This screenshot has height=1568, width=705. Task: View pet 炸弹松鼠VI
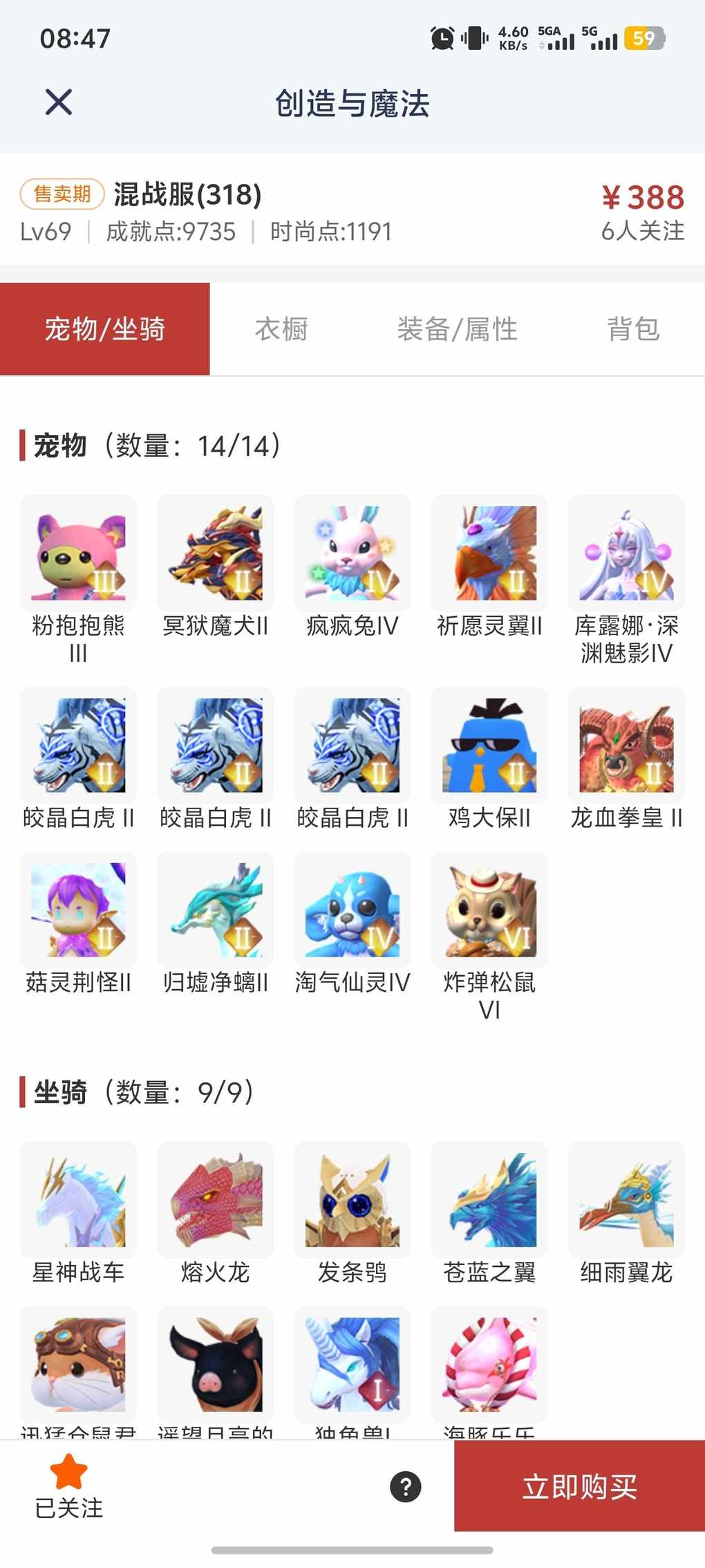click(x=489, y=910)
